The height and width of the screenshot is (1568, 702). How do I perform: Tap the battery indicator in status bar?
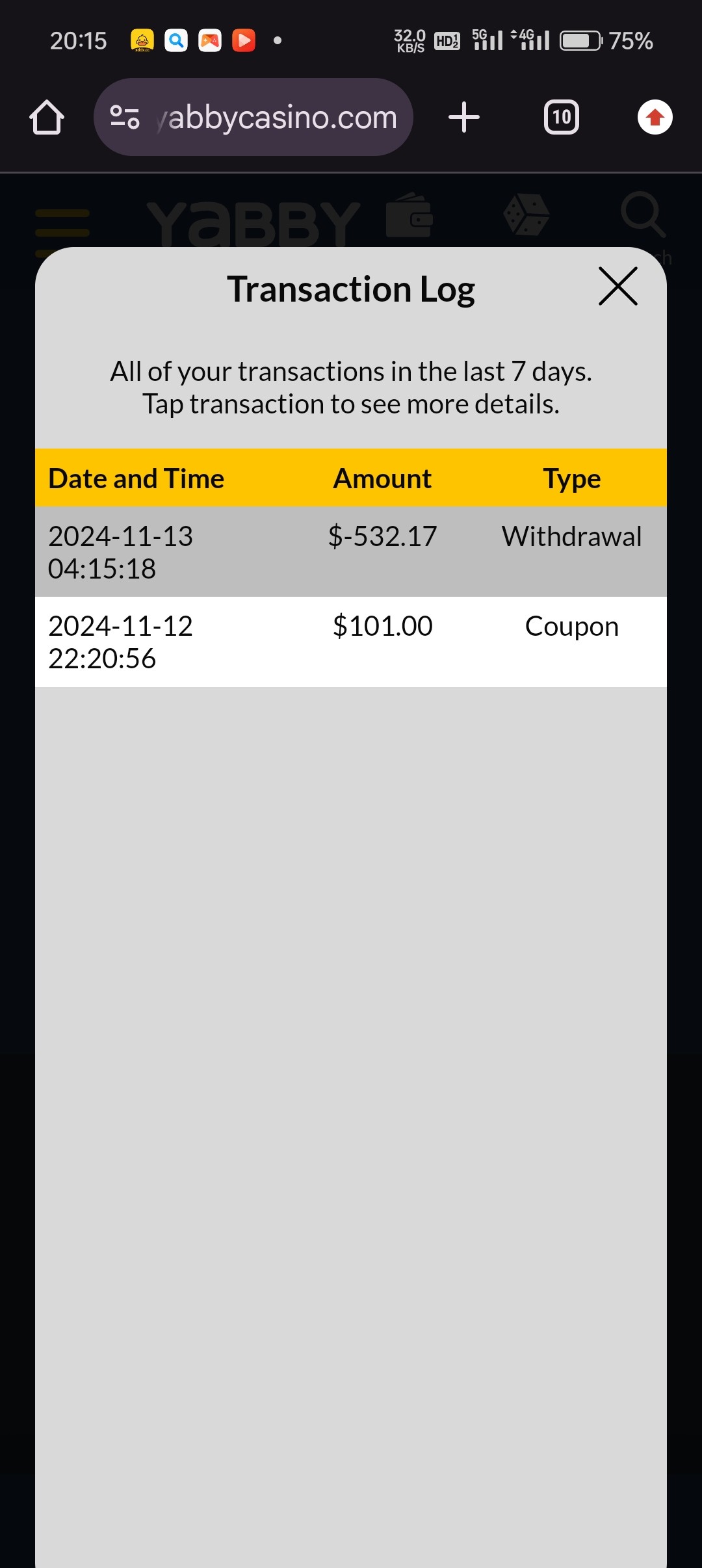582,40
